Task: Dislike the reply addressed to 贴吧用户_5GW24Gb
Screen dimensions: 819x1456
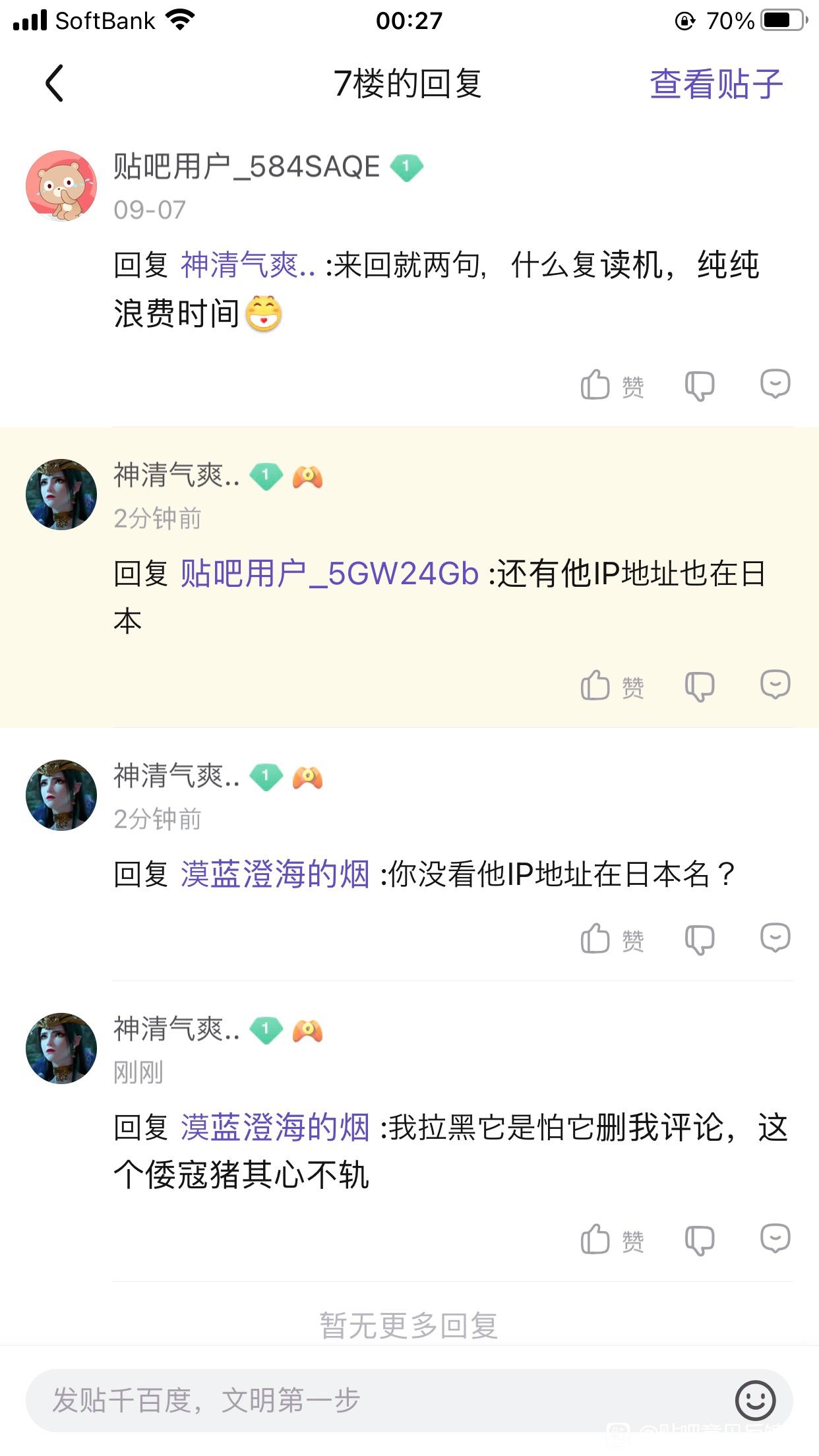Action: 700,686
